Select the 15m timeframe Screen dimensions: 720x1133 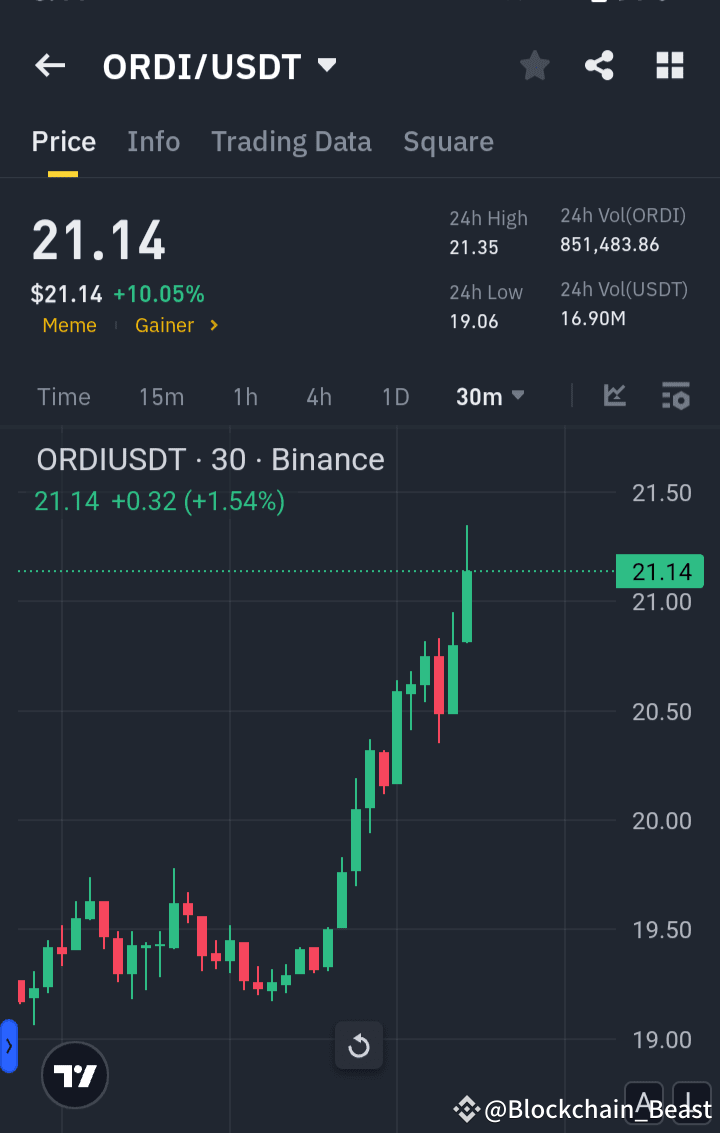161,396
